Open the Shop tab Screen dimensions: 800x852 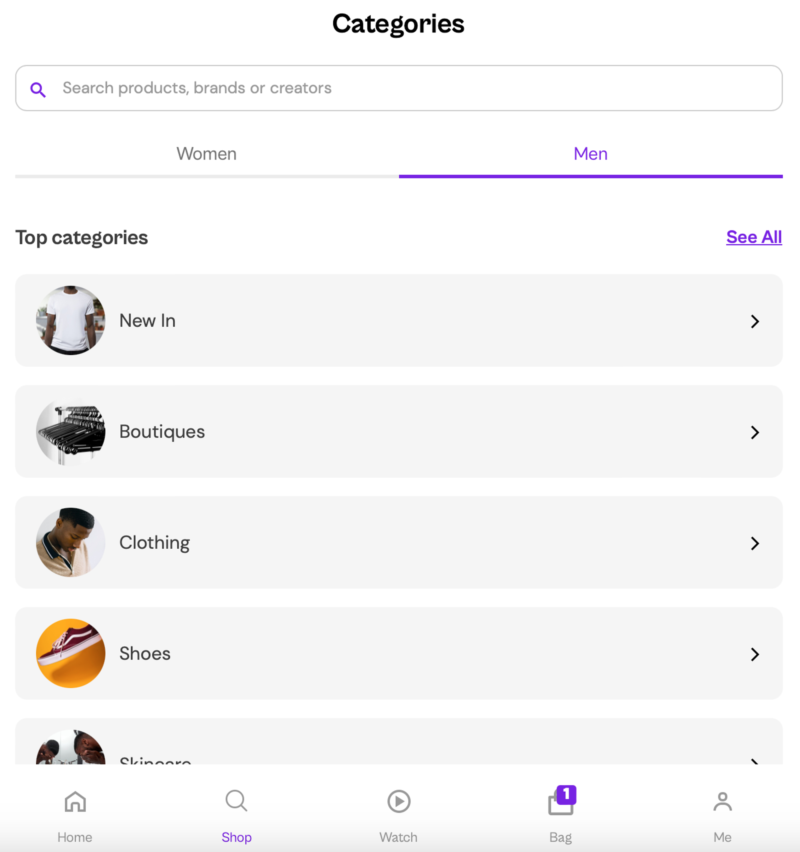tap(236, 815)
